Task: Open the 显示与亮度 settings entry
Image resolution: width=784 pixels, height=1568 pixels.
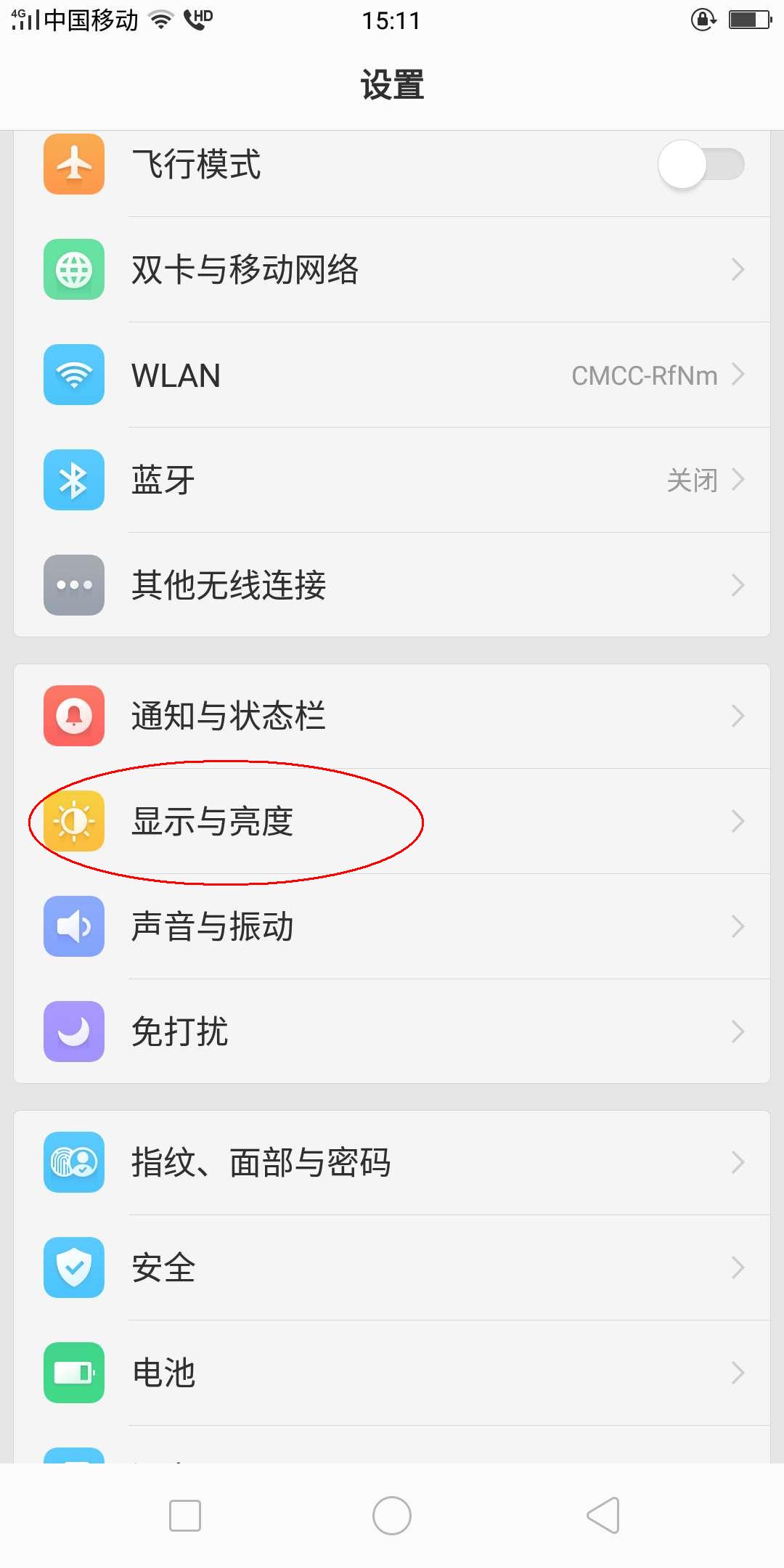Action: coord(392,821)
